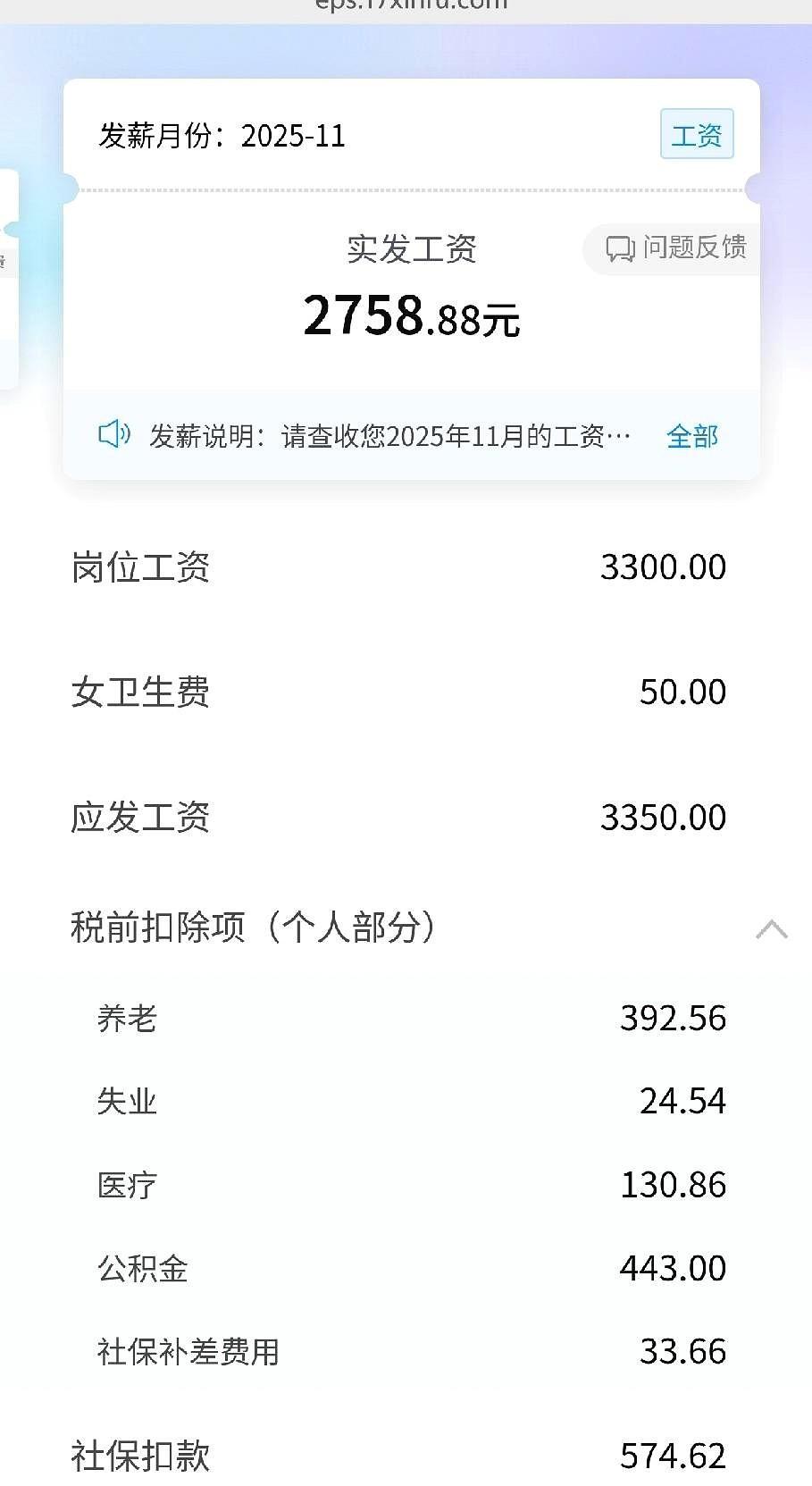Toggle the payroll notice speaker announcement

pos(113,435)
